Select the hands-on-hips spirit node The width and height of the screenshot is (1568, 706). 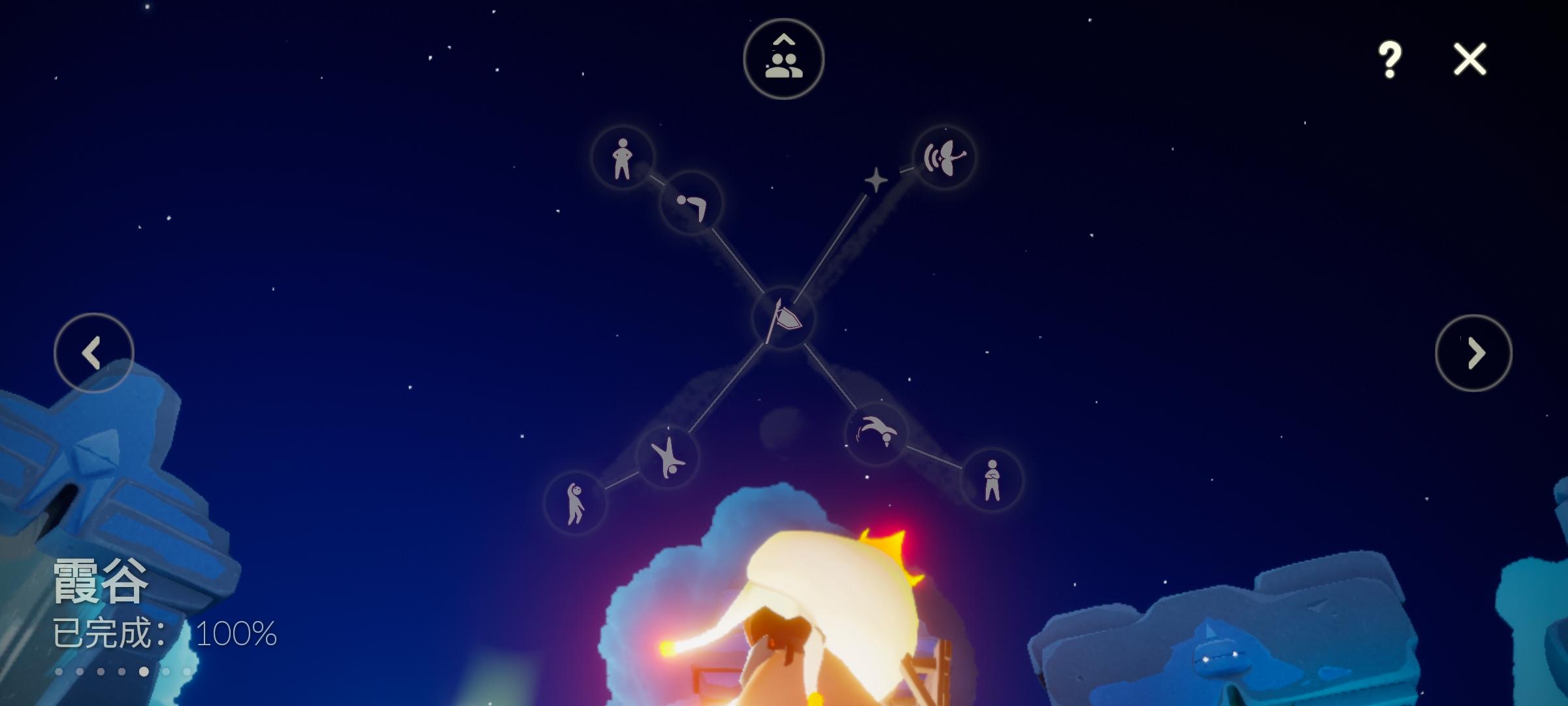click(623, 158)
